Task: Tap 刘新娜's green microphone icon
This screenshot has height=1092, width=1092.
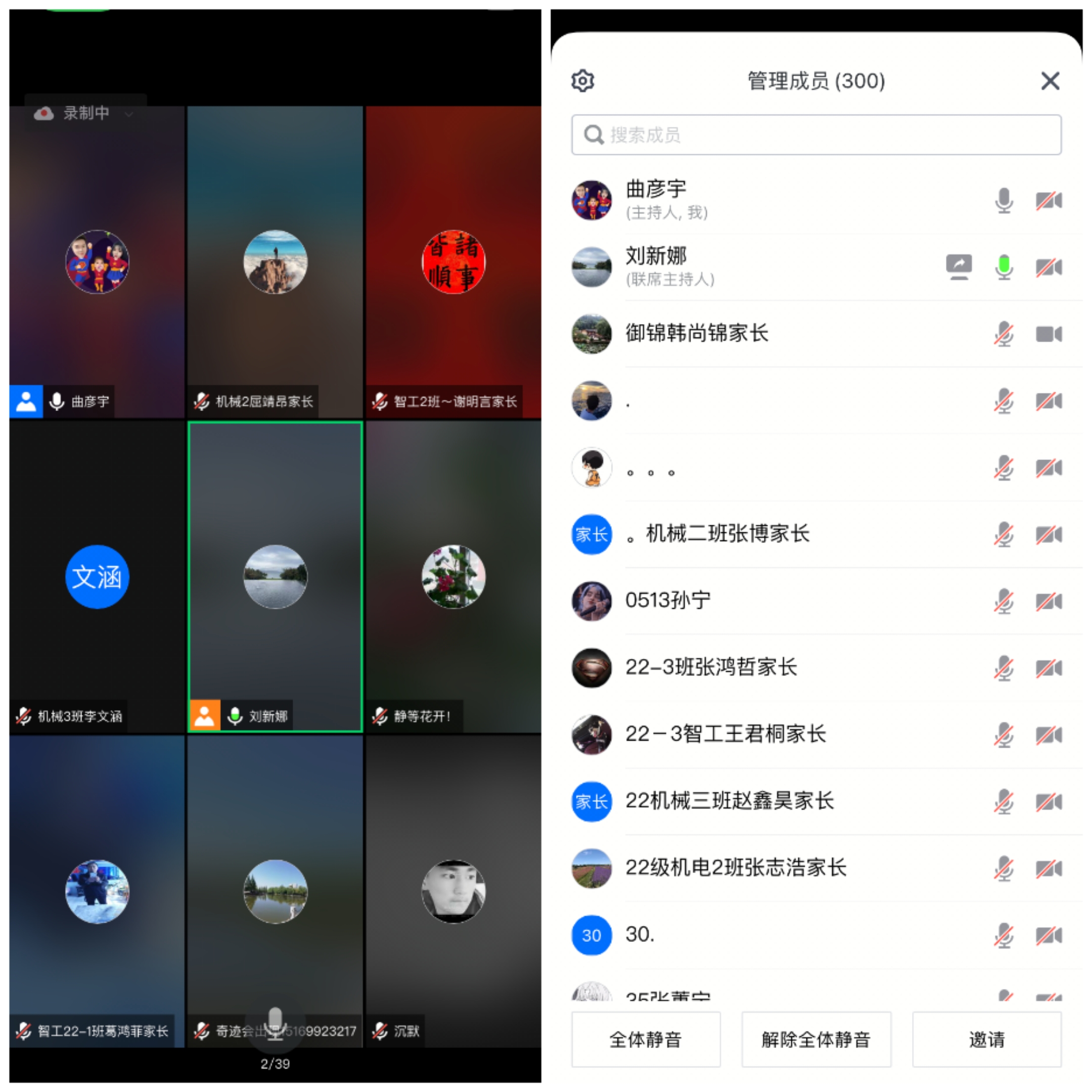Action: (1003, 267)
